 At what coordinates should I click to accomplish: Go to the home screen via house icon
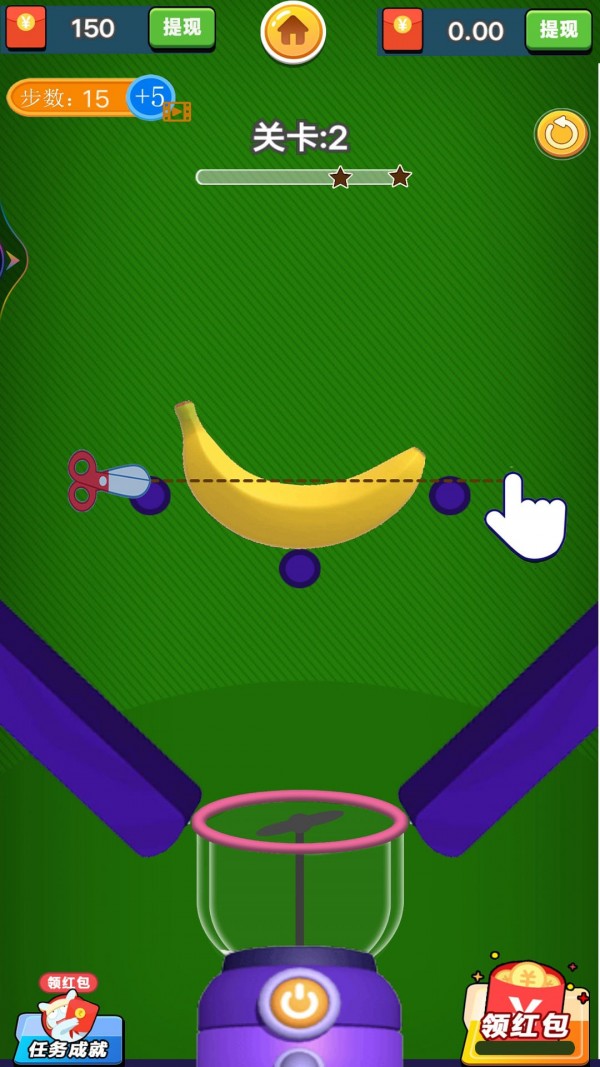click(293, 31)
